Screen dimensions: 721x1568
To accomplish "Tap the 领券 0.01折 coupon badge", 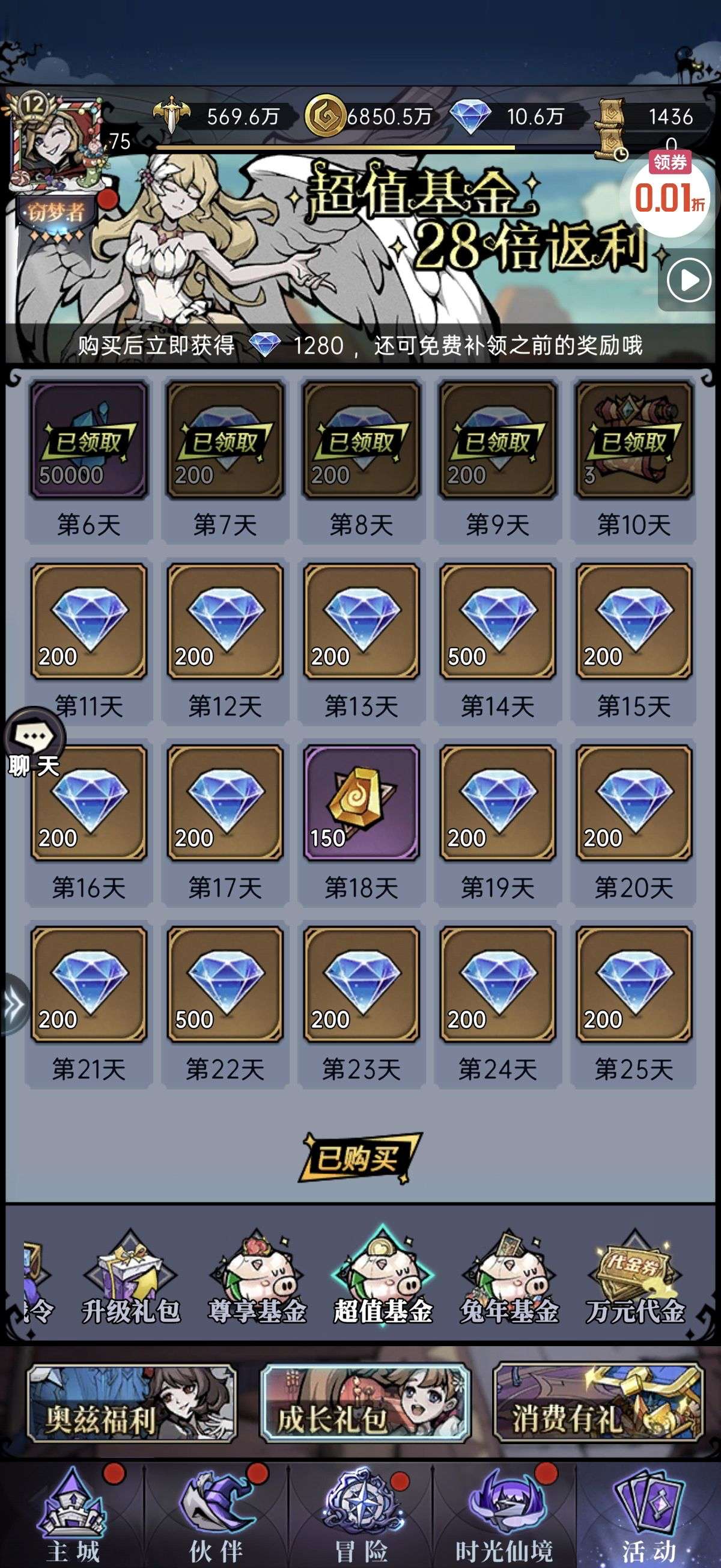I will (670, 191).
